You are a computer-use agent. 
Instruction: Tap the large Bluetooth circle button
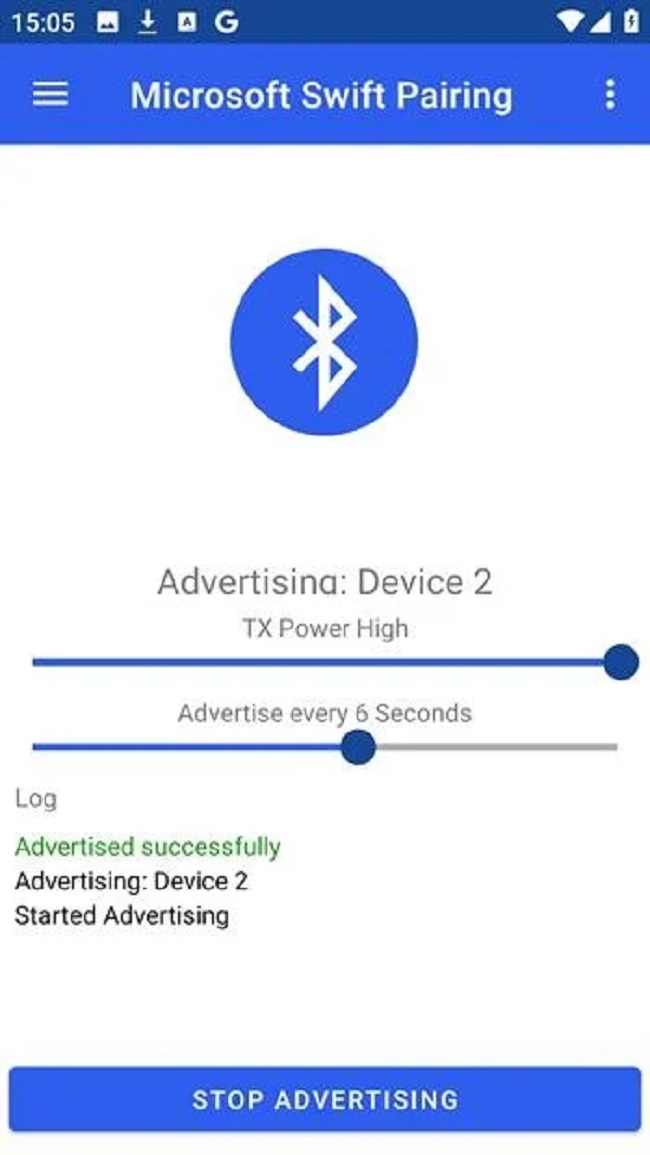click(x=324, y=342)
